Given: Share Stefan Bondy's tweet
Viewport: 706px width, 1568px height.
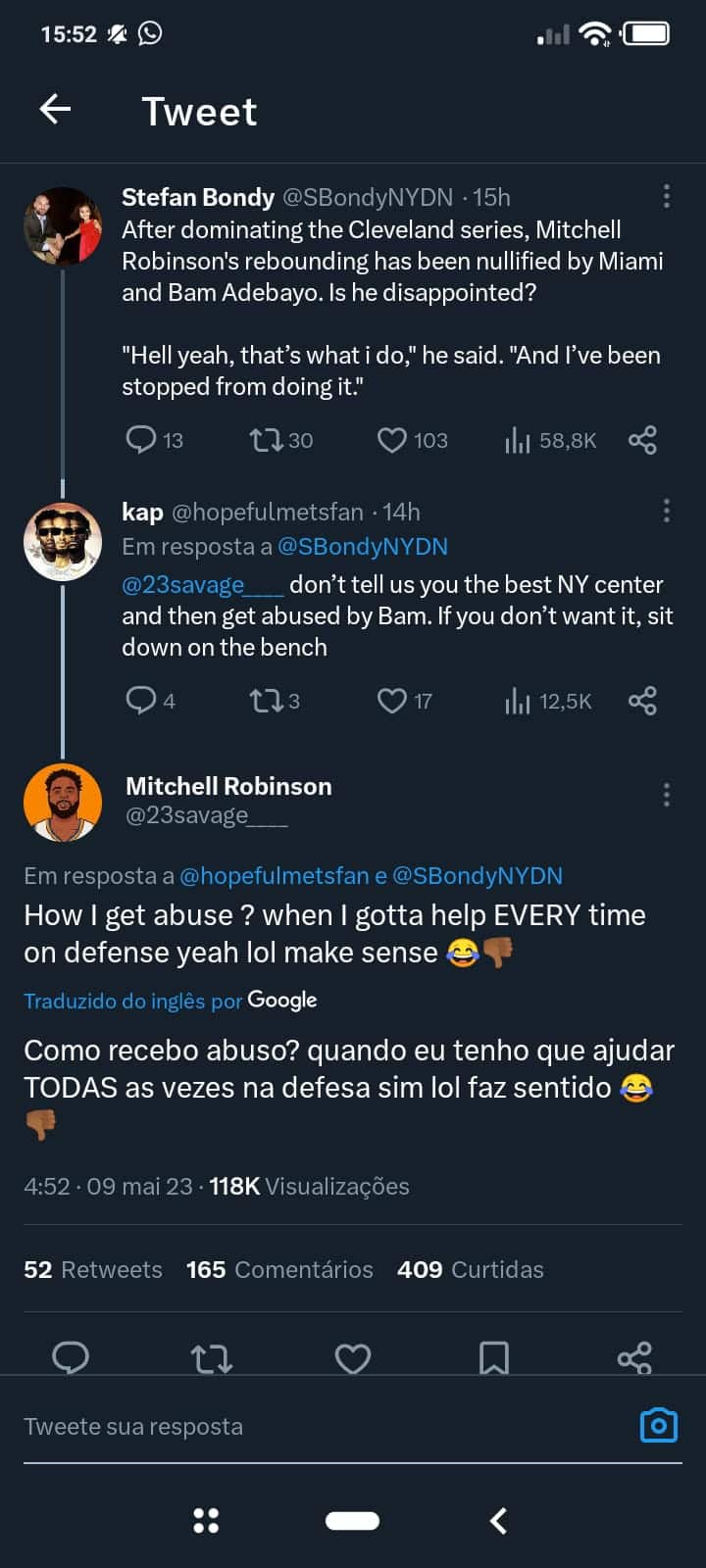Looking at the screenshot, I should (644, 441).
